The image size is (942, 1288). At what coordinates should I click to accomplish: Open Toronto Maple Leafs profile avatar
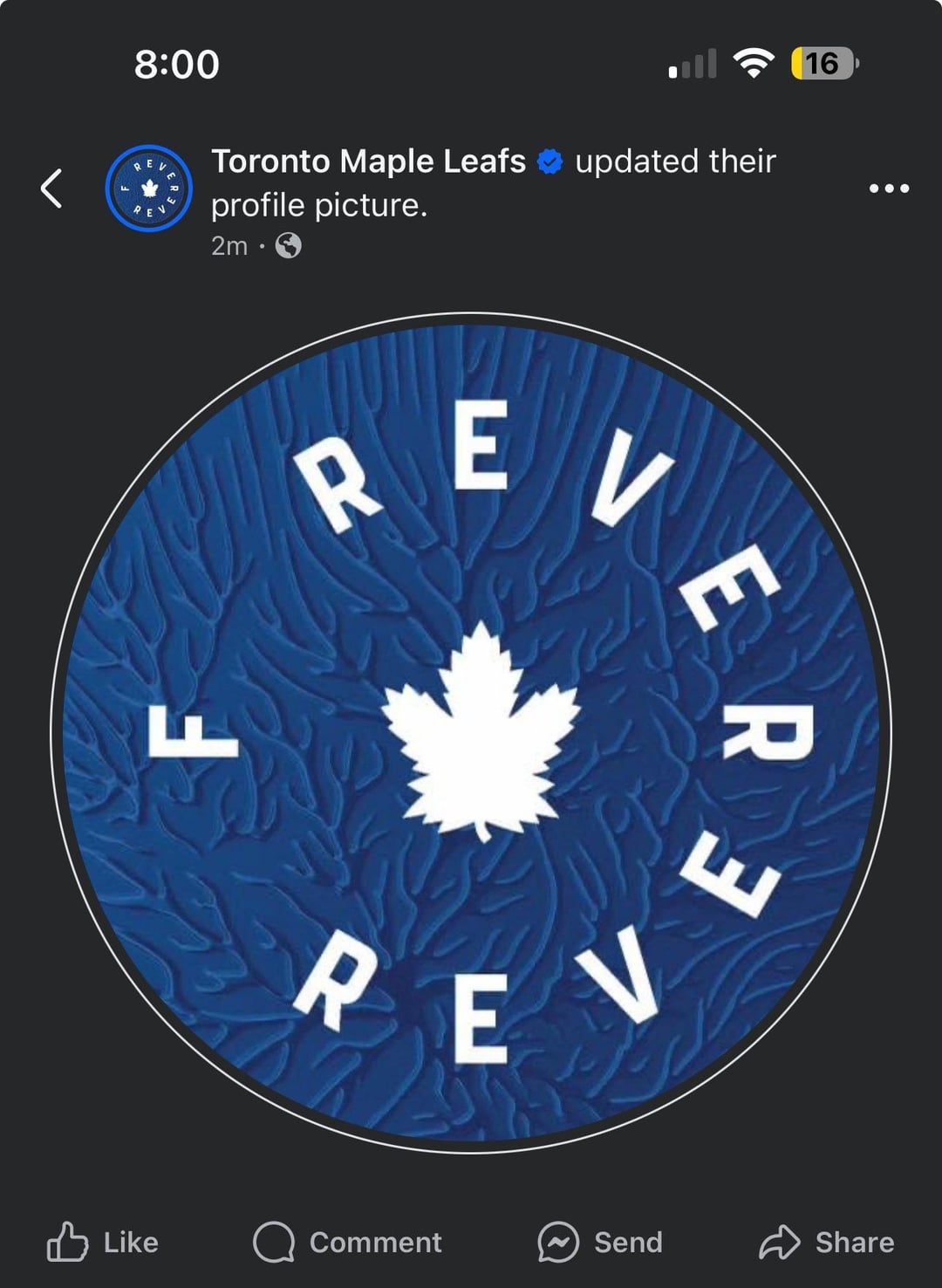148,188
